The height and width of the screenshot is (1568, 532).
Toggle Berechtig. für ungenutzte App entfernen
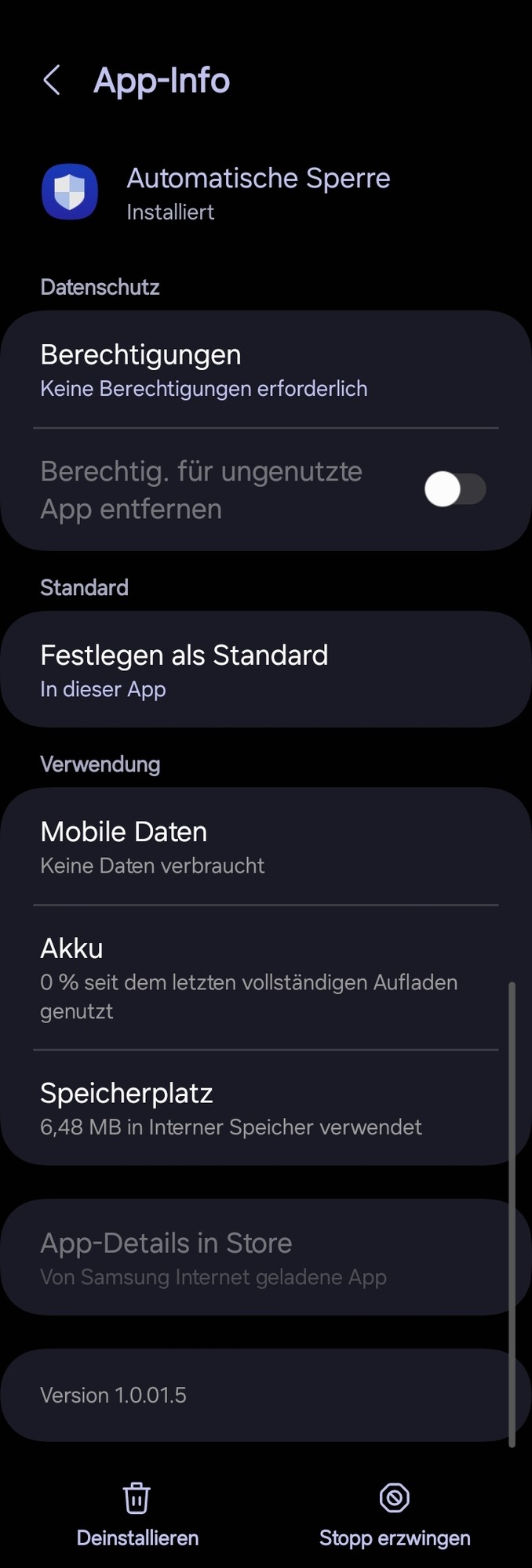click(x=454, y=489)
